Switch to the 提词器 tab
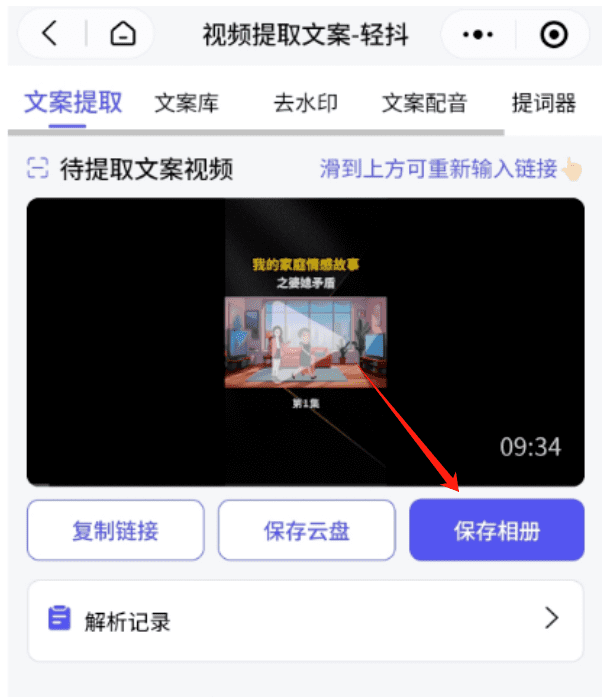604x697 pixels. pyautogui.click(x=543, y=102)
